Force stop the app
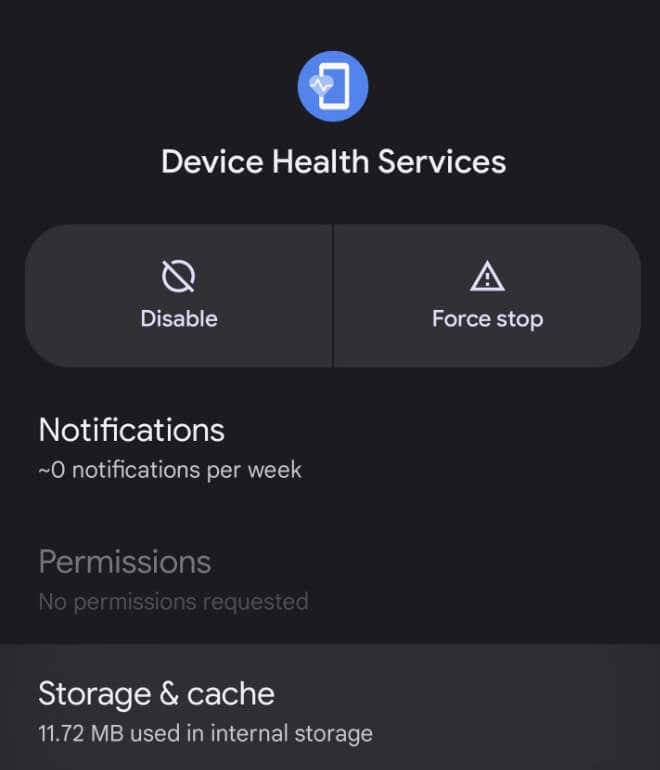The height and width of the screenshot is (770, 660). [x=487, y=296]
